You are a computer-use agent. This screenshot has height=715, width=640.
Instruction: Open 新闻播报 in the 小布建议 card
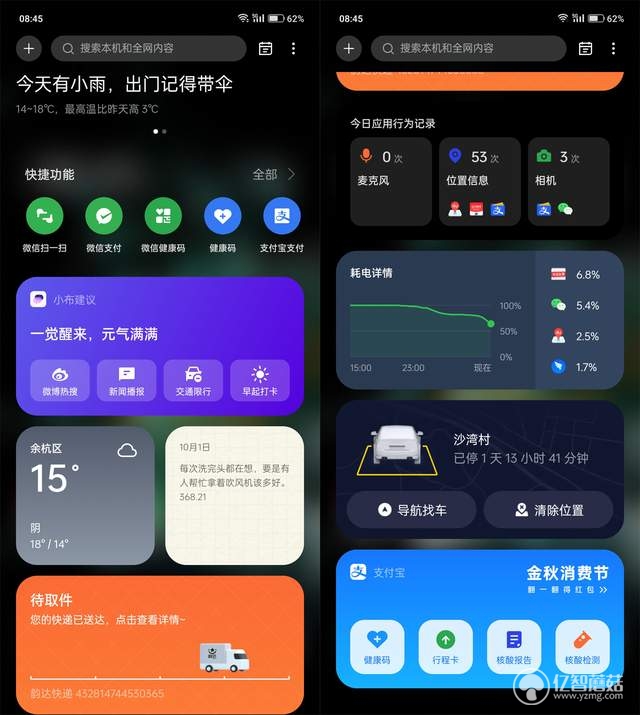(x=126, y=380)
